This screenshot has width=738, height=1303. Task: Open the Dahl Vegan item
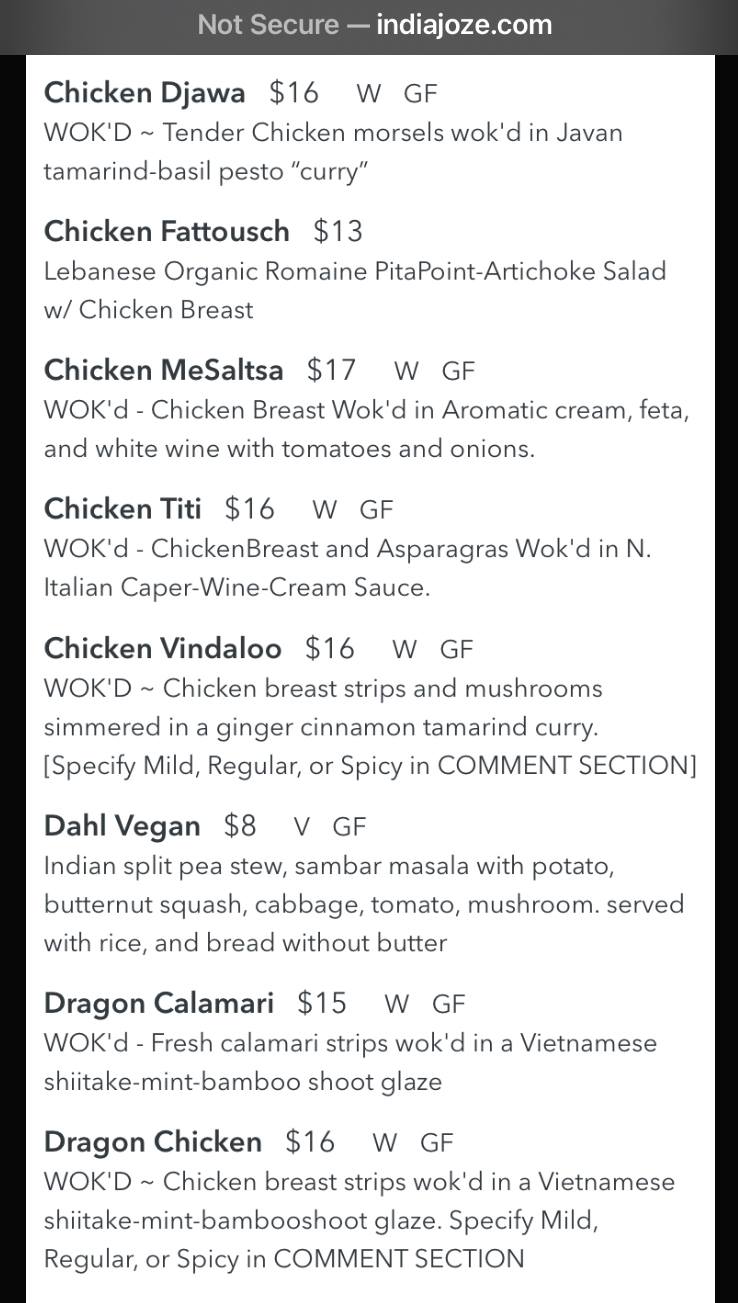point(121,826)
